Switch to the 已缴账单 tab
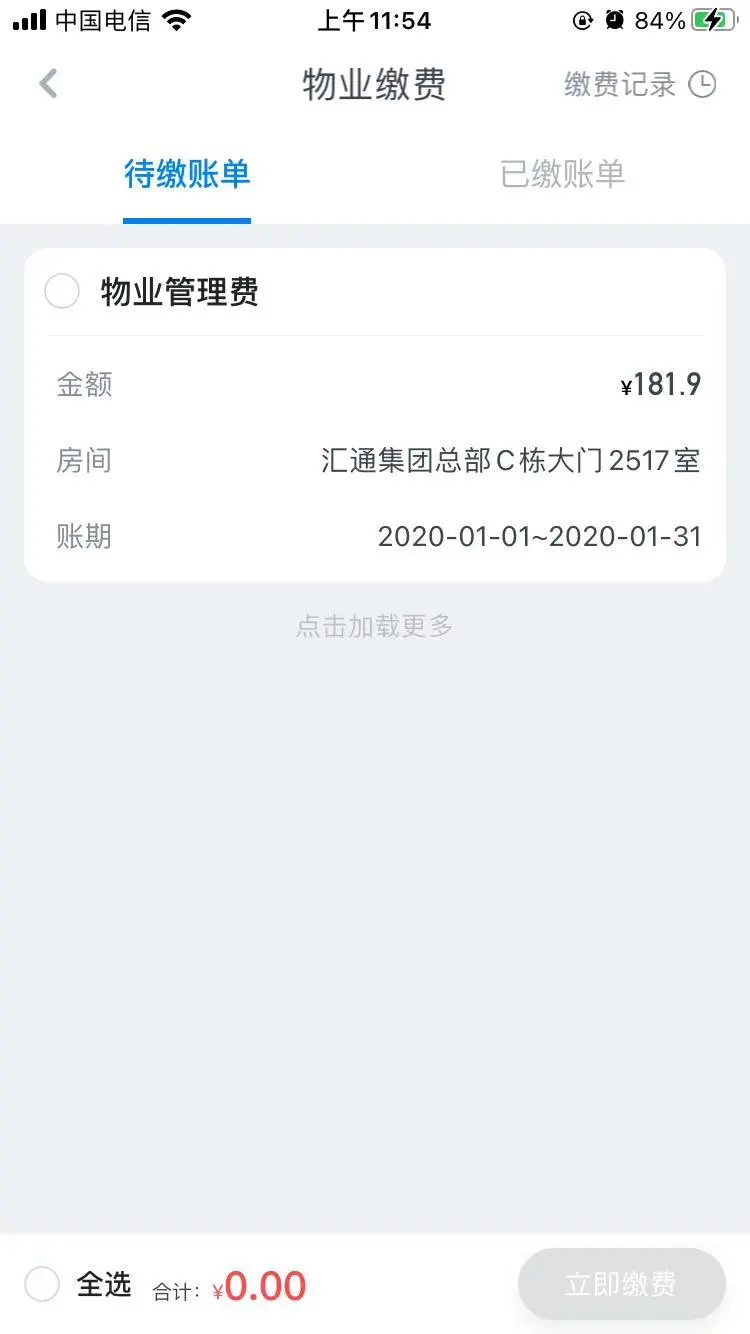750x1334 pixels. (x=561, y=174)
